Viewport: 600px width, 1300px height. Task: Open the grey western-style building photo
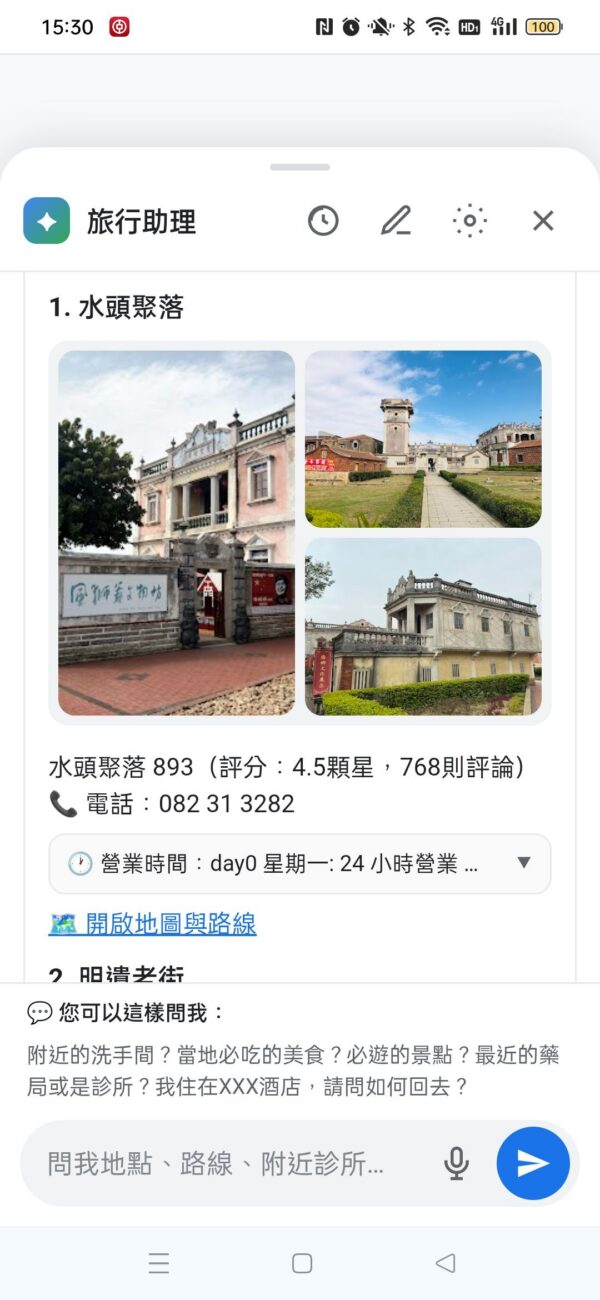click(423, 627)
